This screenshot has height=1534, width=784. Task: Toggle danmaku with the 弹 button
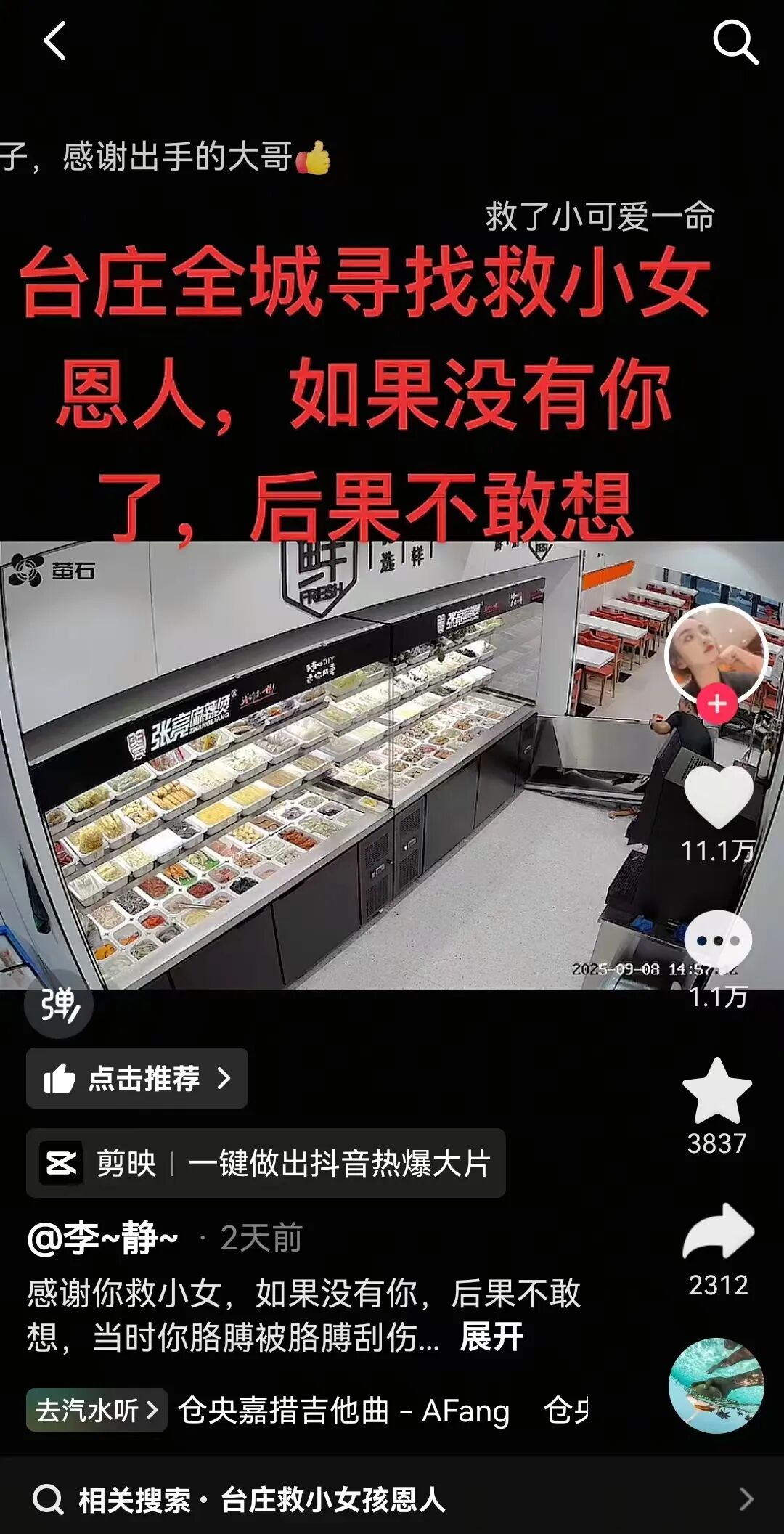(x=59, y=1004)
